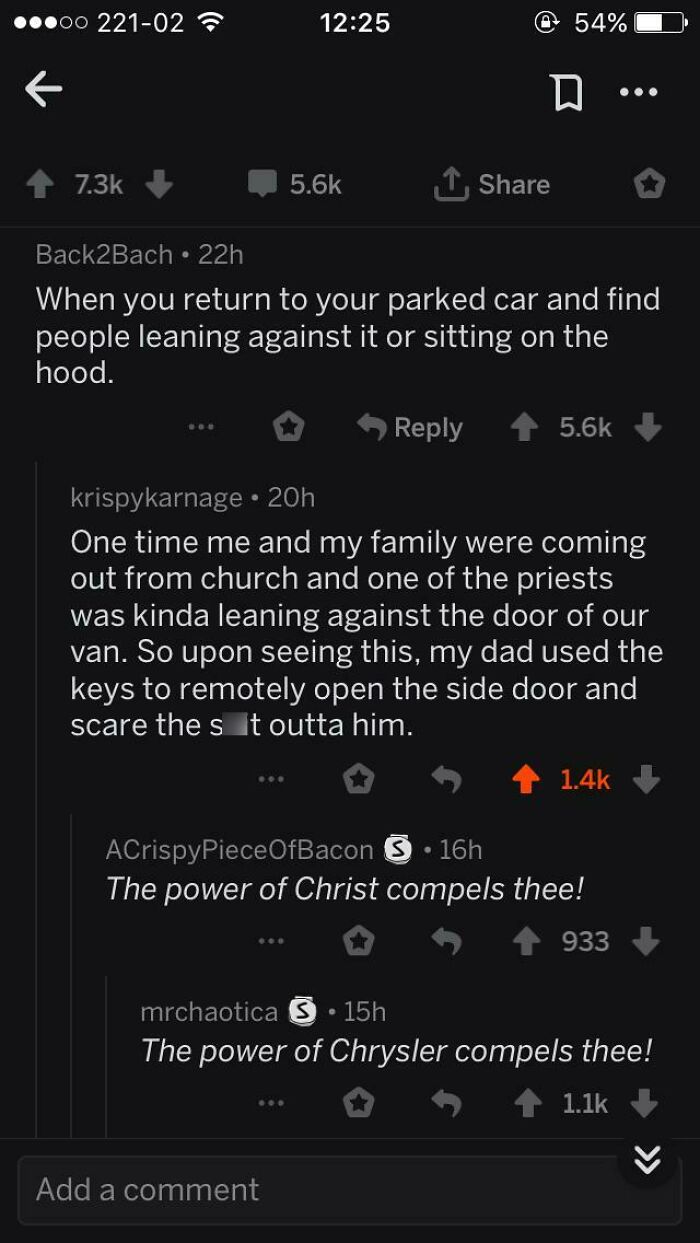Give an award to the post

[x=649, y=184]
